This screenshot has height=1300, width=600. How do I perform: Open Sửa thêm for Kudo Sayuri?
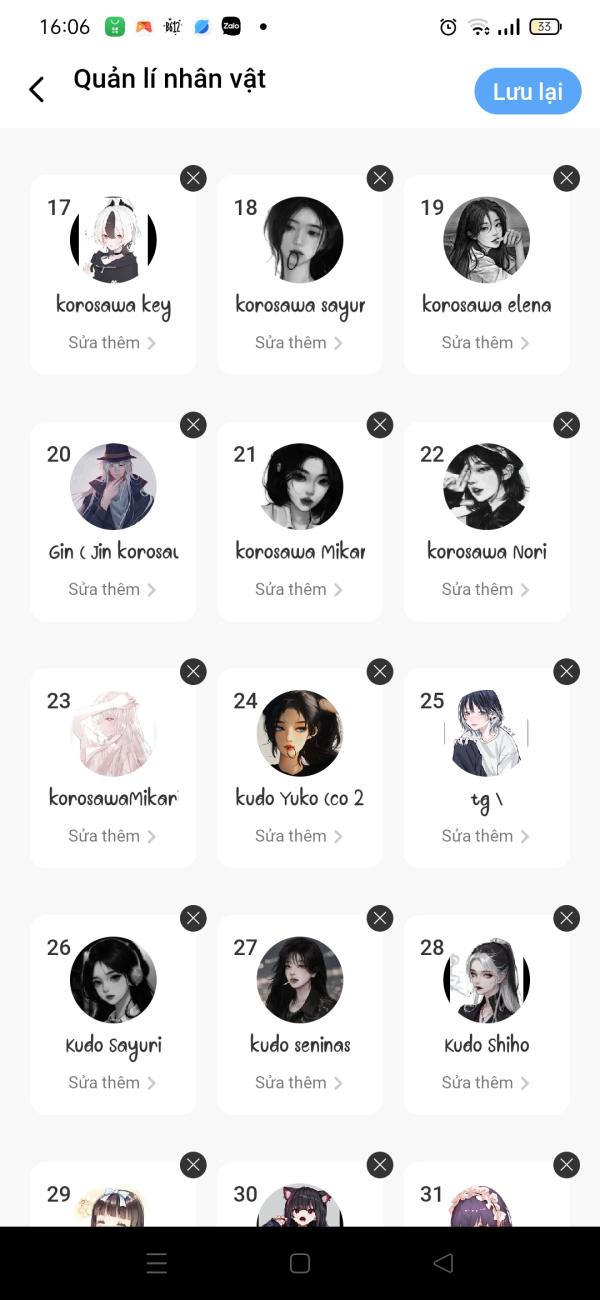point(112,1083)
